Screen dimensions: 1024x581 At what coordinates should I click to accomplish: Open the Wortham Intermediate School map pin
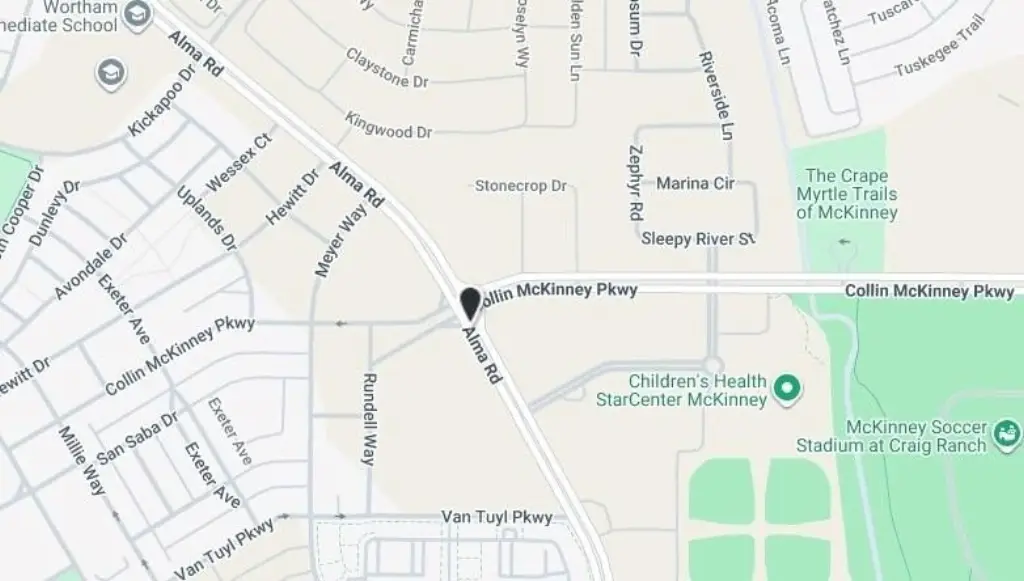tap(138, 12)
